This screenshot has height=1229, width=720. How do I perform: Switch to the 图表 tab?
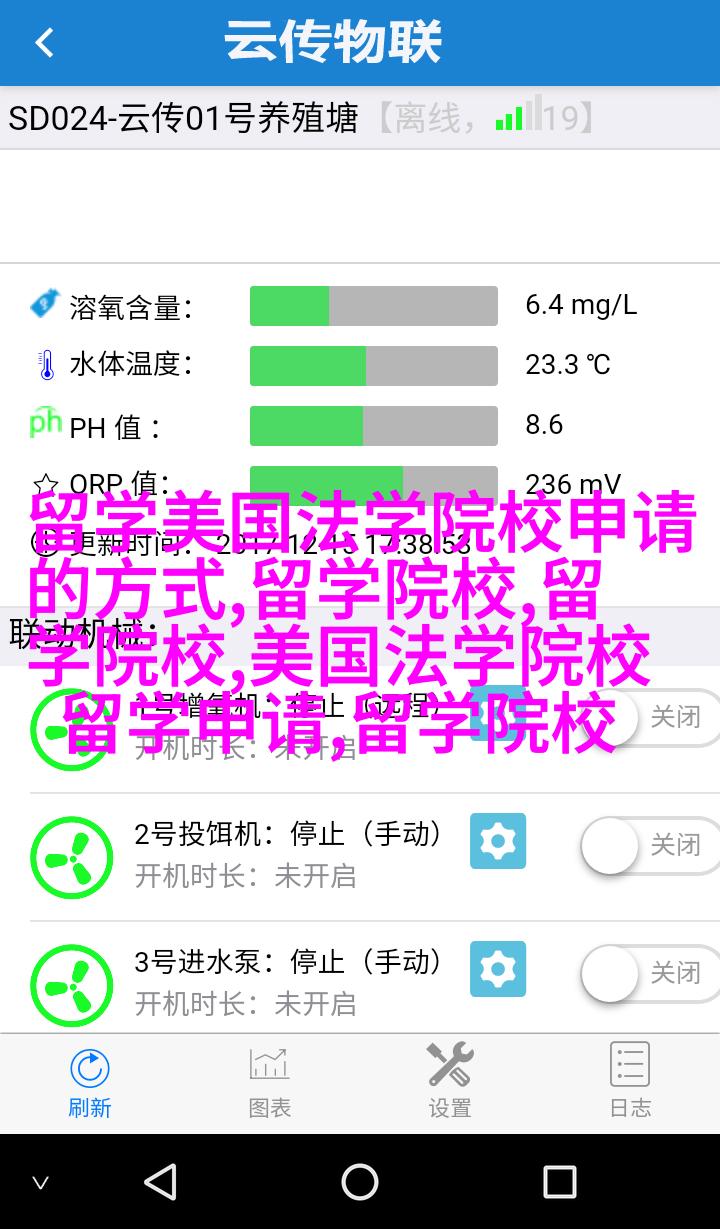click(x=270, y=1082)
